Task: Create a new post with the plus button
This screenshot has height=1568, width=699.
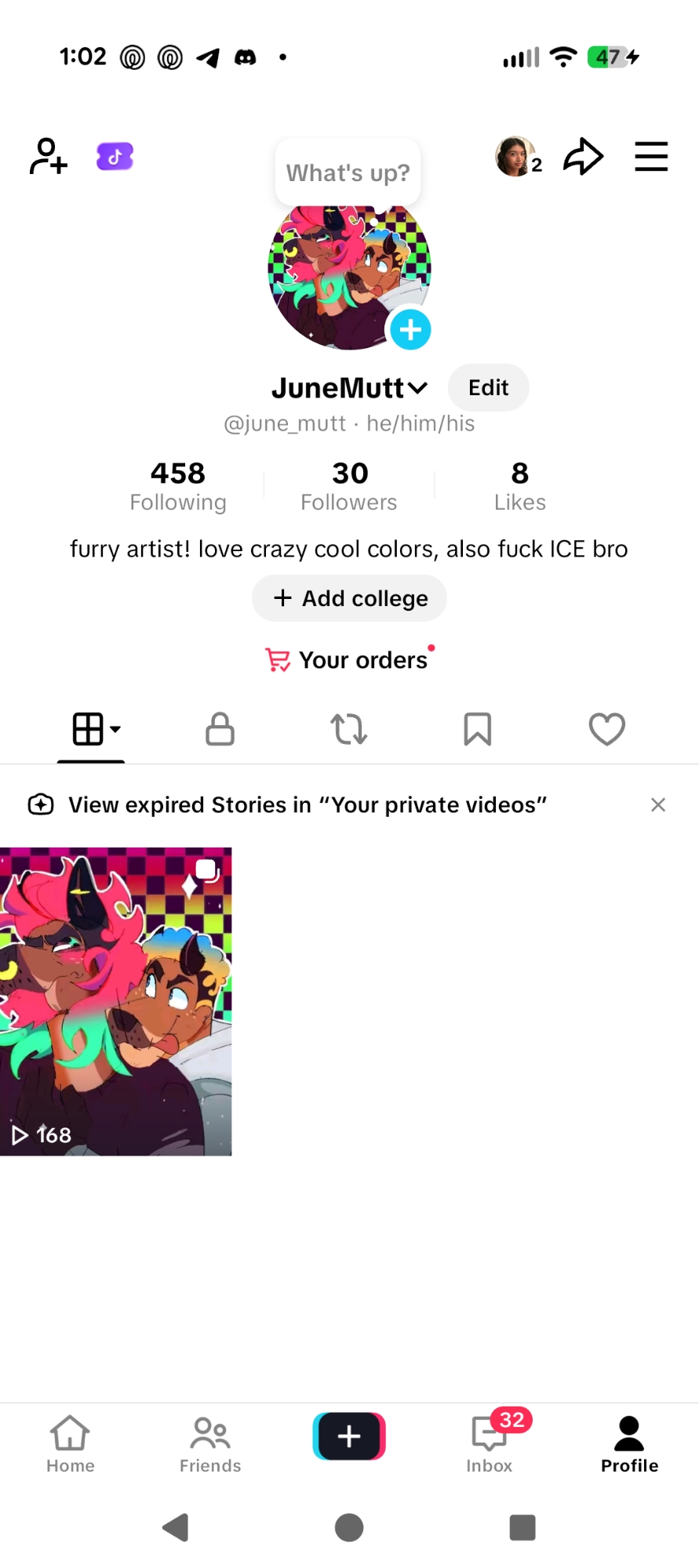Action: click(x=349, y=1436)
